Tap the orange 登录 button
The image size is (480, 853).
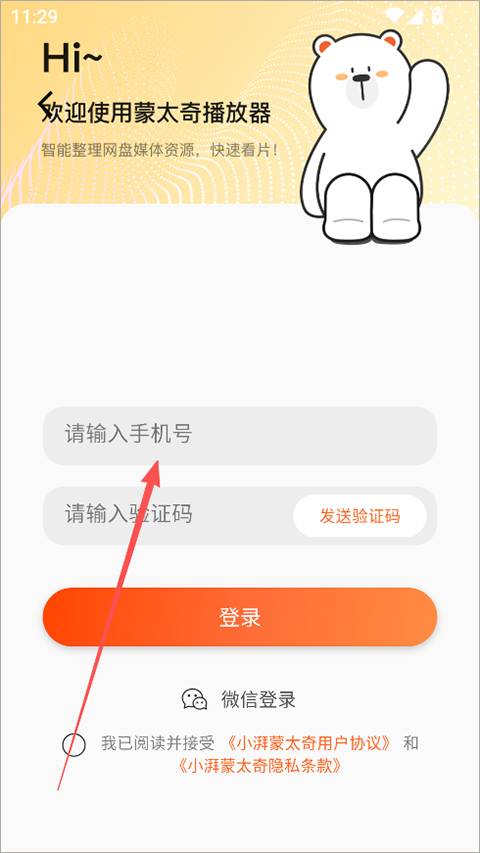coord(240,617)
